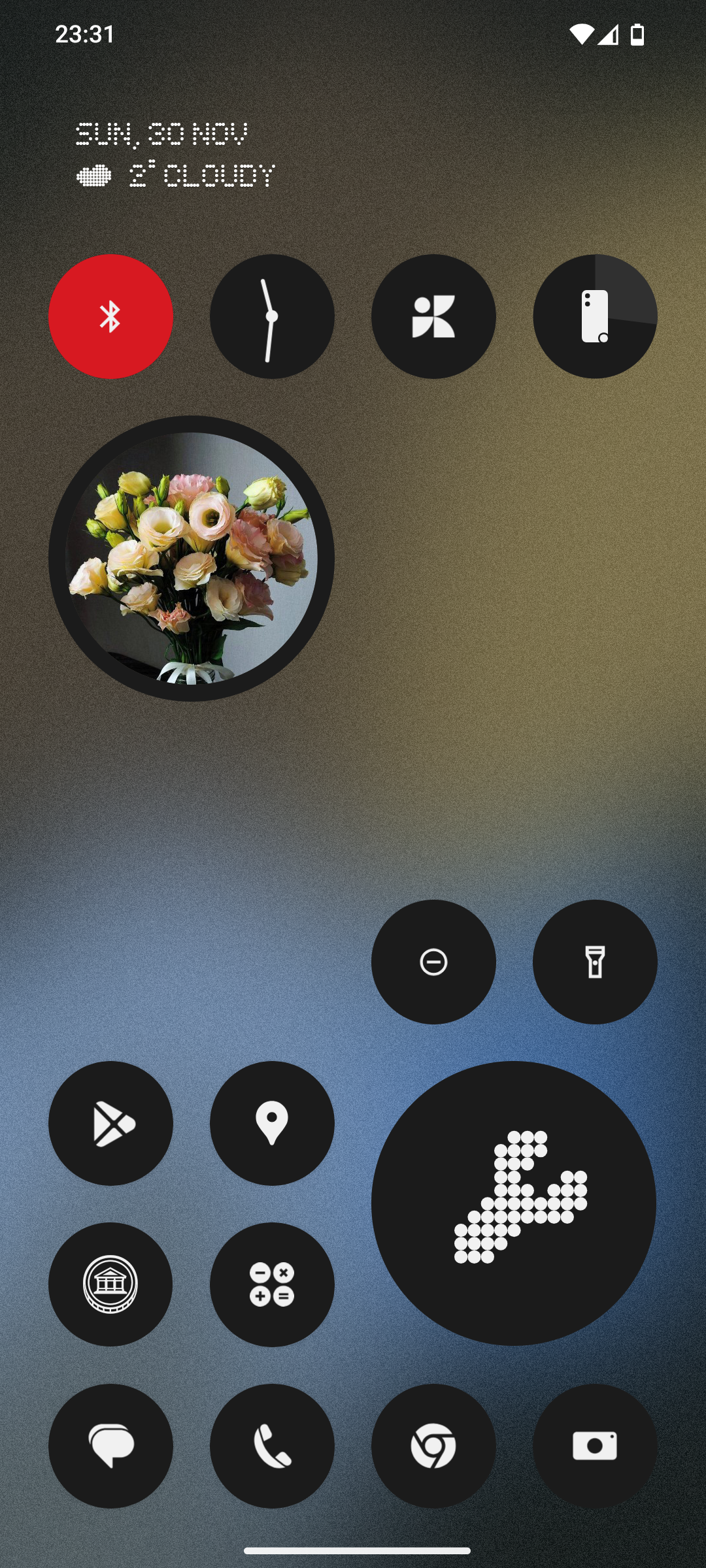The width and height of the screenshot is (706, 1568).
Task: Toggle the red Bluetooth quick setting
Action: click(110, 317)
